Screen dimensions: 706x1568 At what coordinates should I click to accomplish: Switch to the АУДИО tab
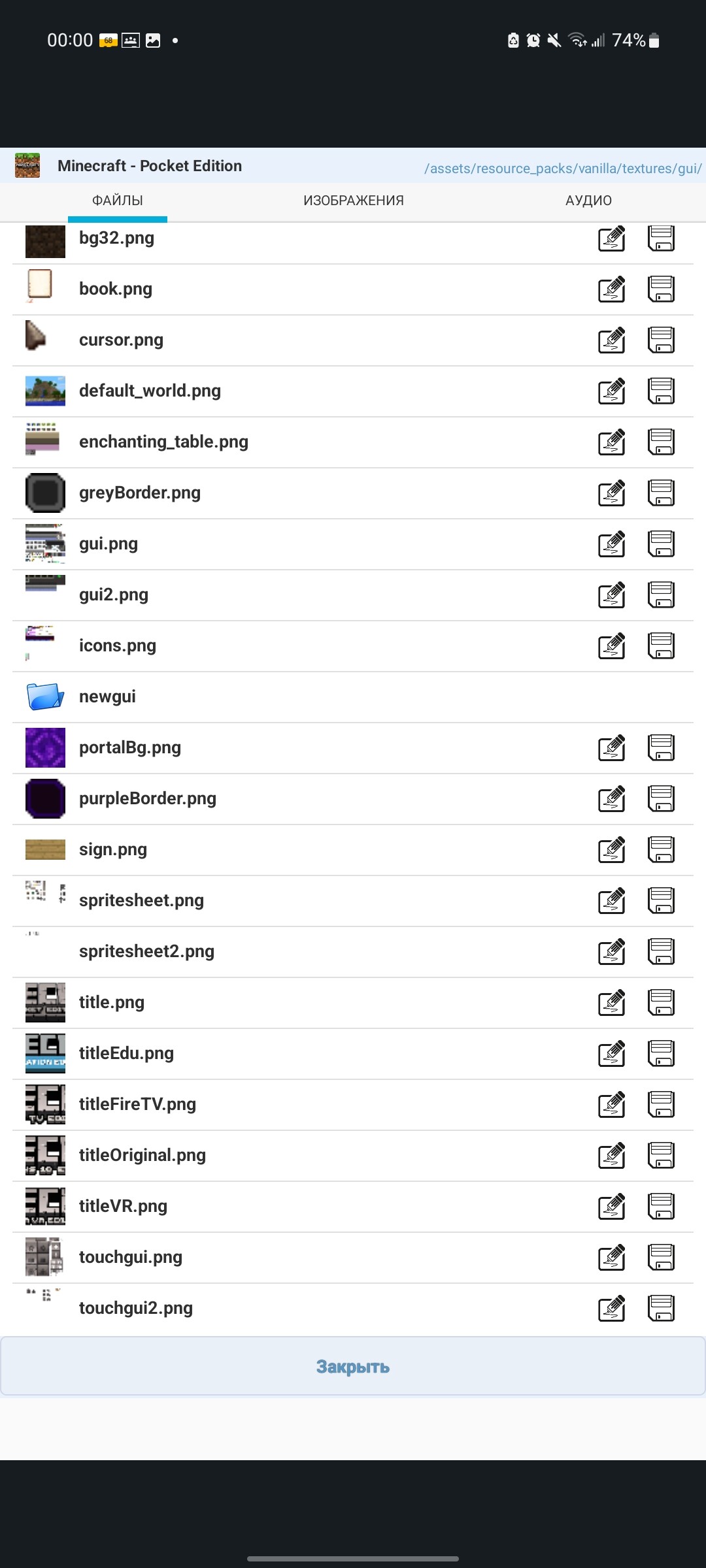coord(588,201)
